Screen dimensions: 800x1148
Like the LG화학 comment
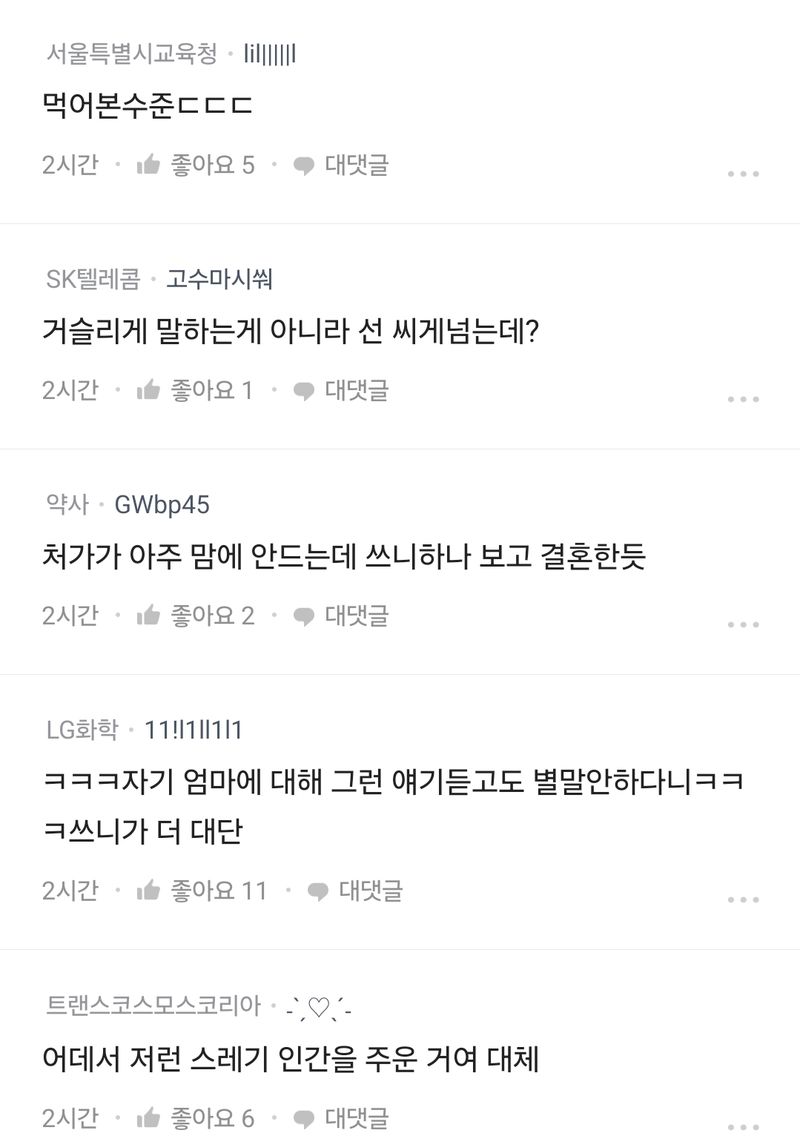click(x=202, y=890)
